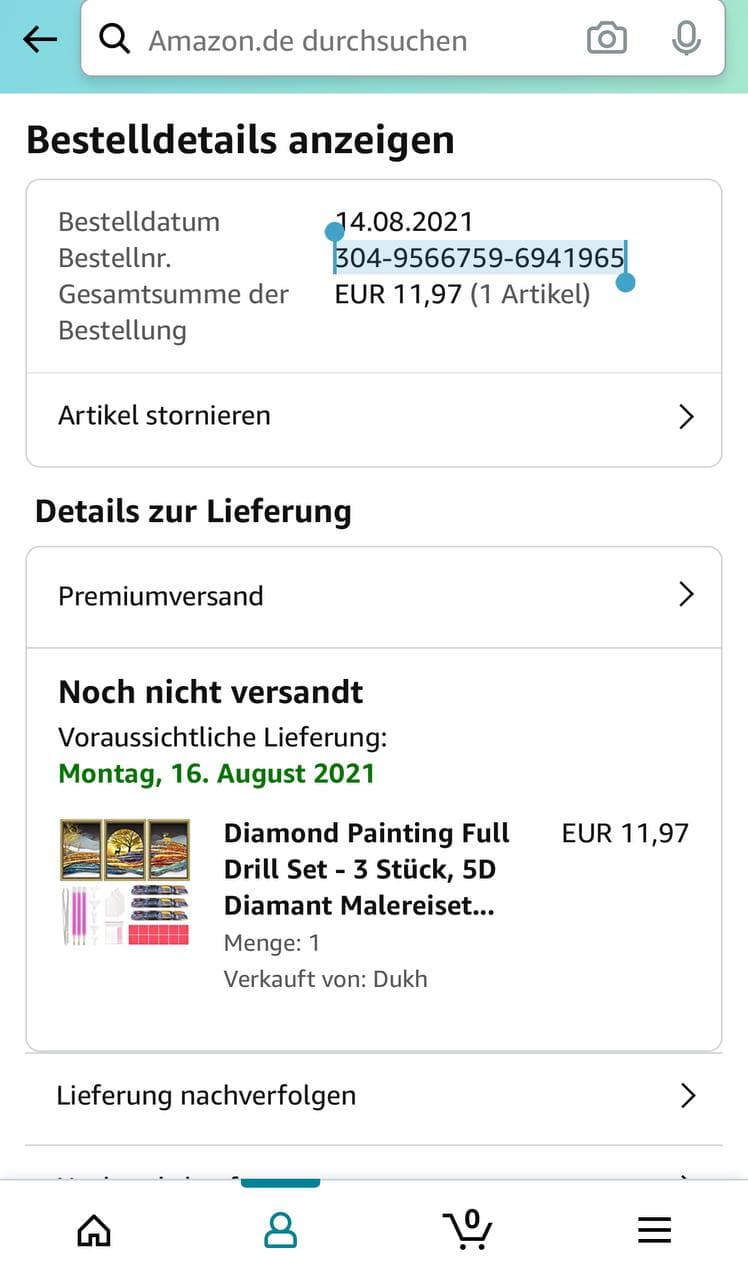Viewport: 748px width, 1280px height.
Task: Open the Premiumversand row
Action: (x=373, y=596)
